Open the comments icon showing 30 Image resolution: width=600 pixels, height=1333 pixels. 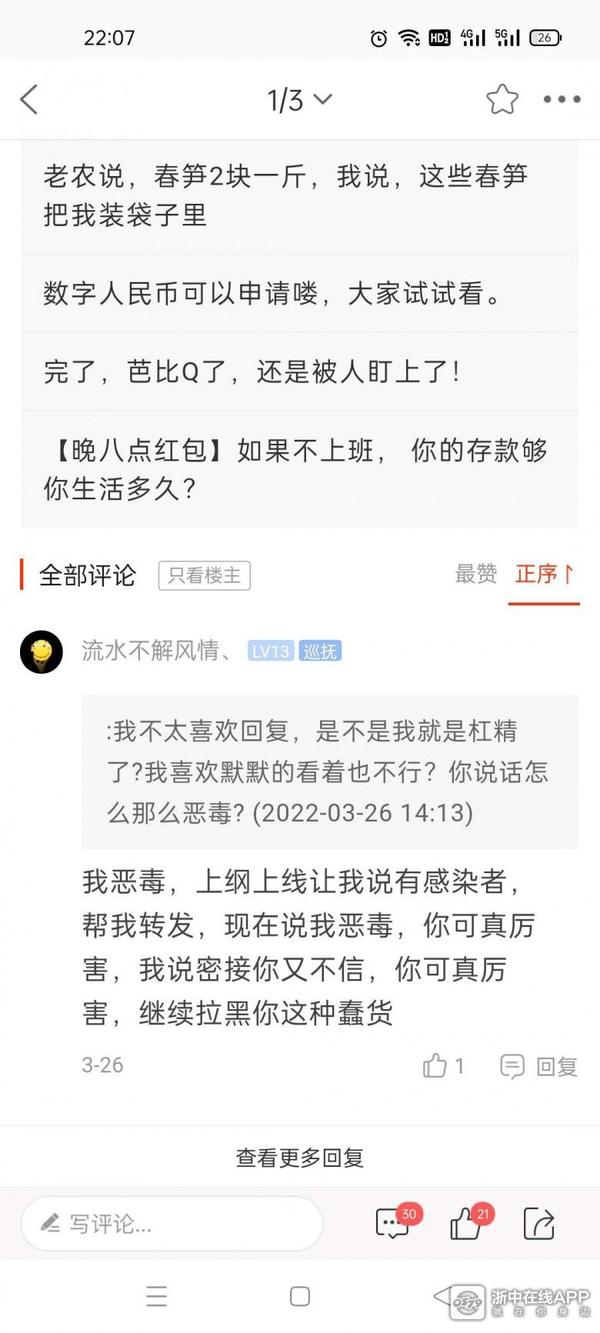coord(393,1223)
